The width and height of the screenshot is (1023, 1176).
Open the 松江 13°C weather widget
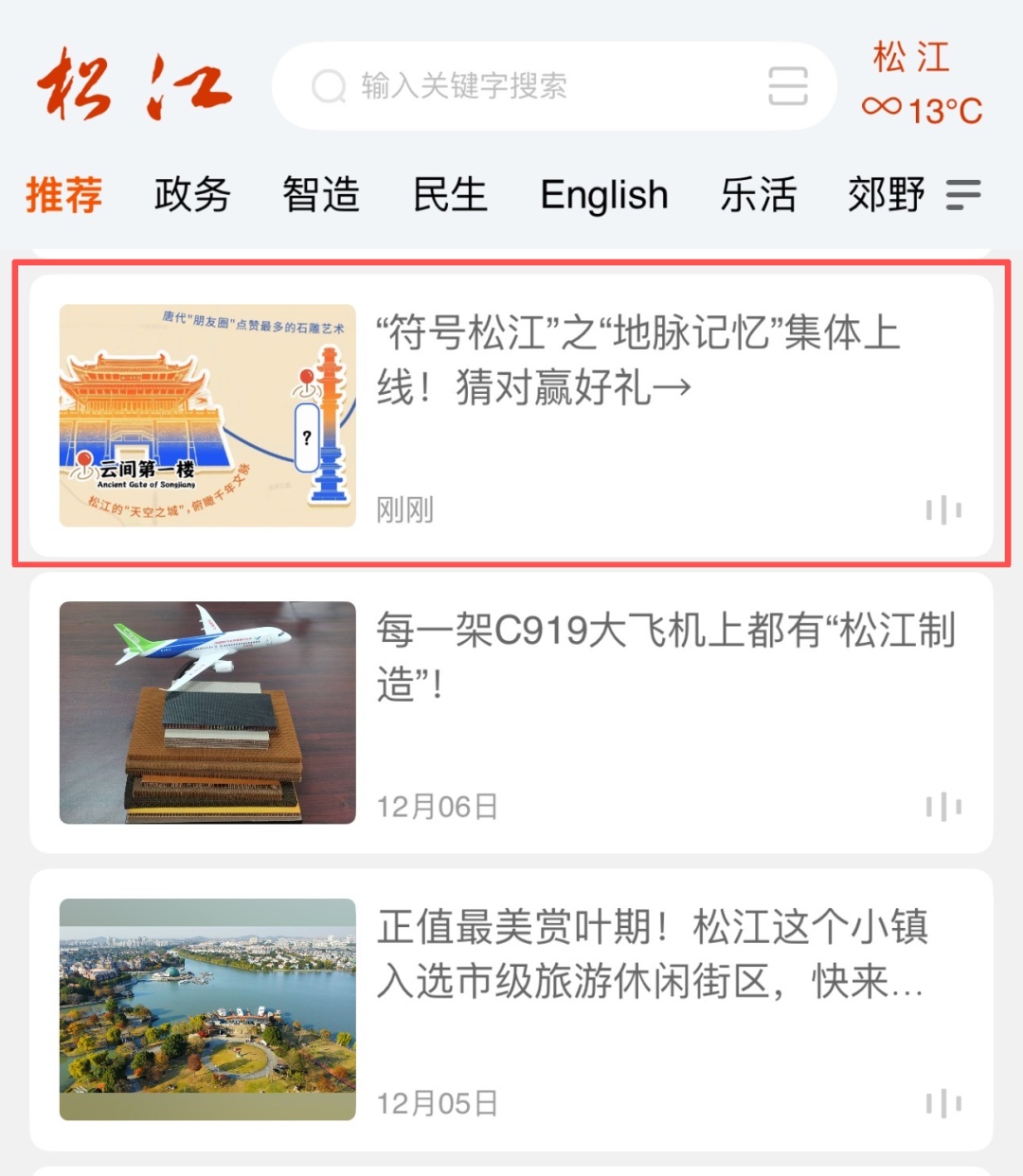tap(921, 85)
